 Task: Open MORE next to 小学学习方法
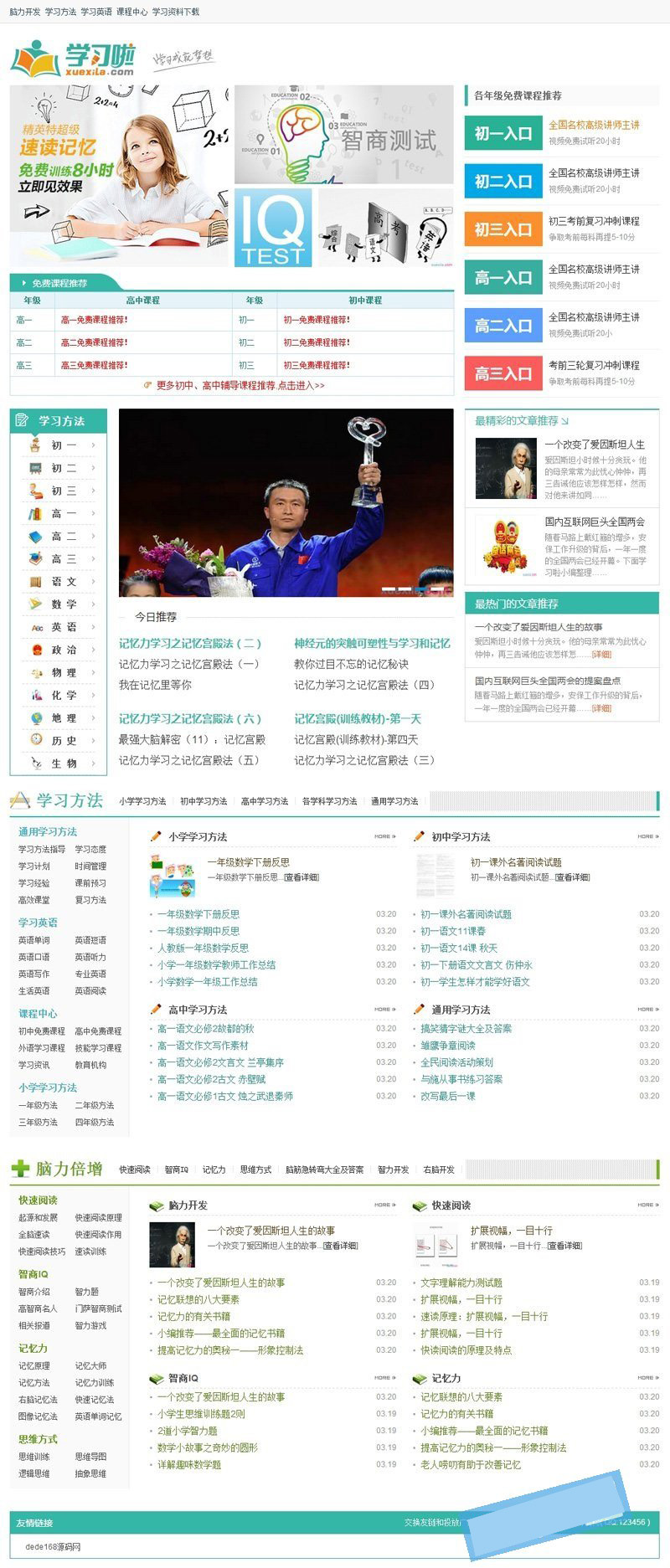pos(384,836)
